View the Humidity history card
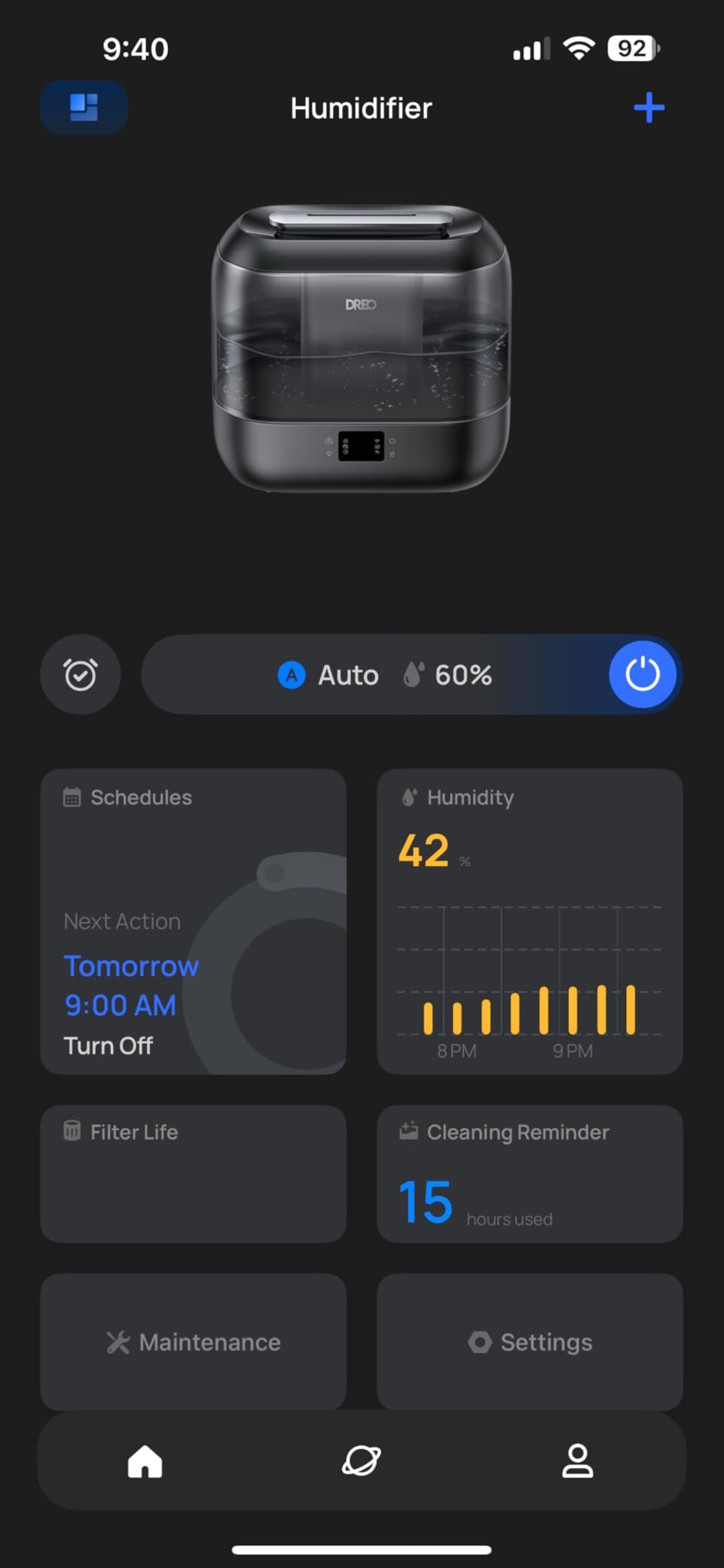 (530, 921)
